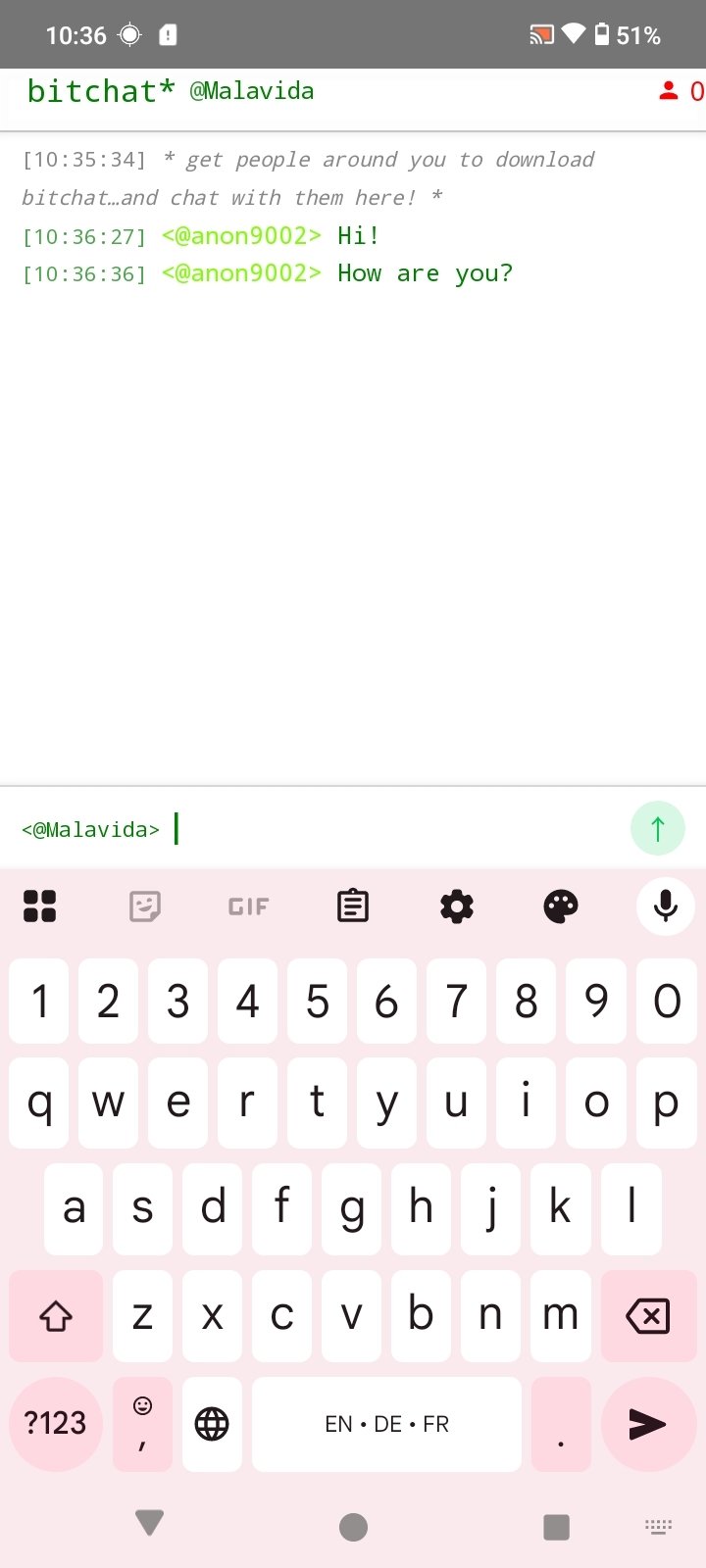Switch keyboard language with globe key
Image resolution: width=706 pixels, height=1568 pixels.
pyautogui.click(x=212, y=1424)
